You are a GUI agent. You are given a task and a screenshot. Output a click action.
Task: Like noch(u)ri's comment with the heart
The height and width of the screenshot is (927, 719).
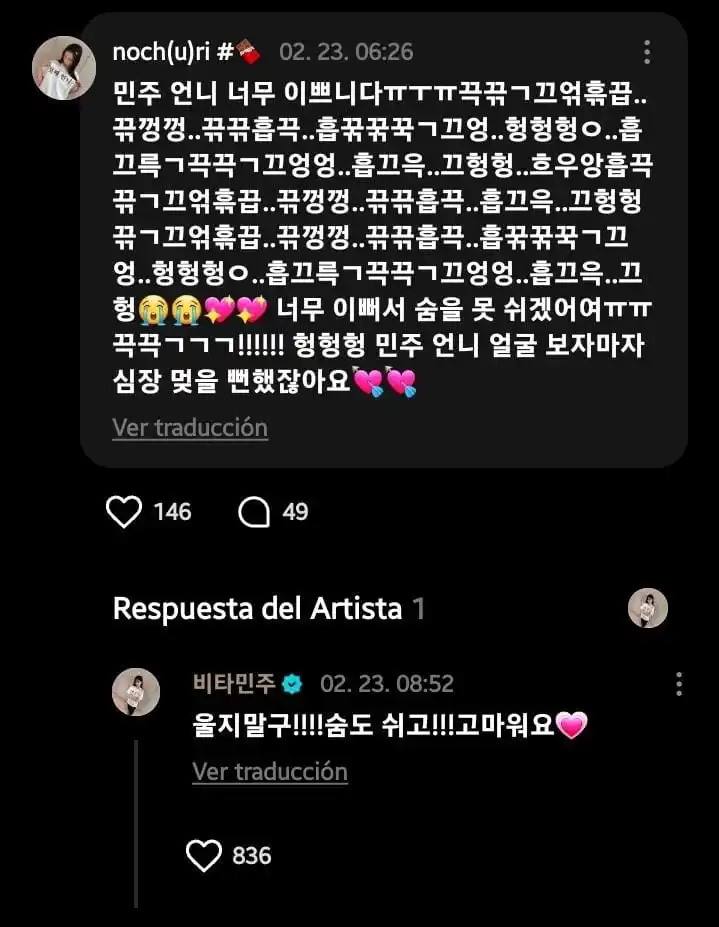[x=124, y=512]
